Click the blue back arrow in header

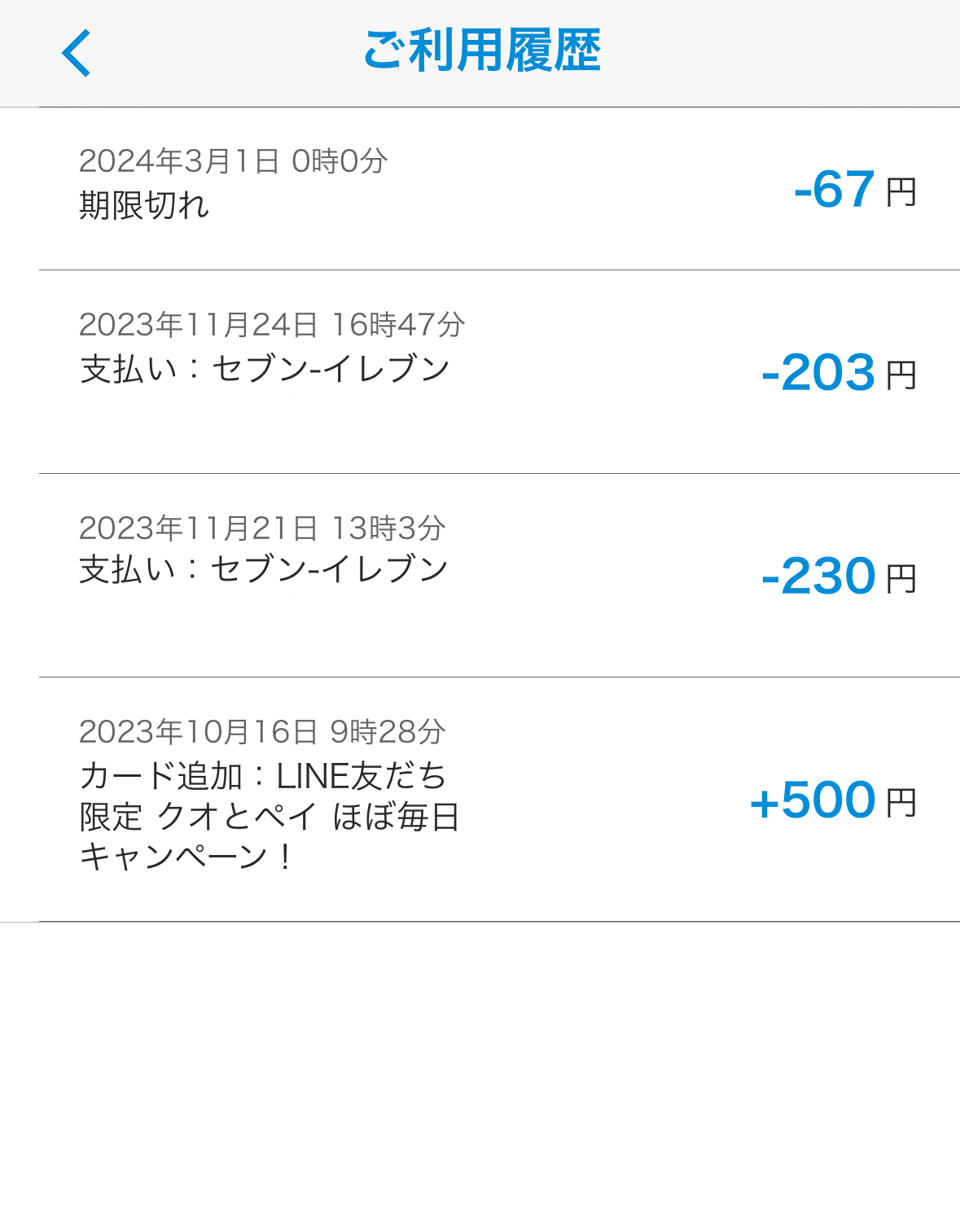tap(77, 53)
